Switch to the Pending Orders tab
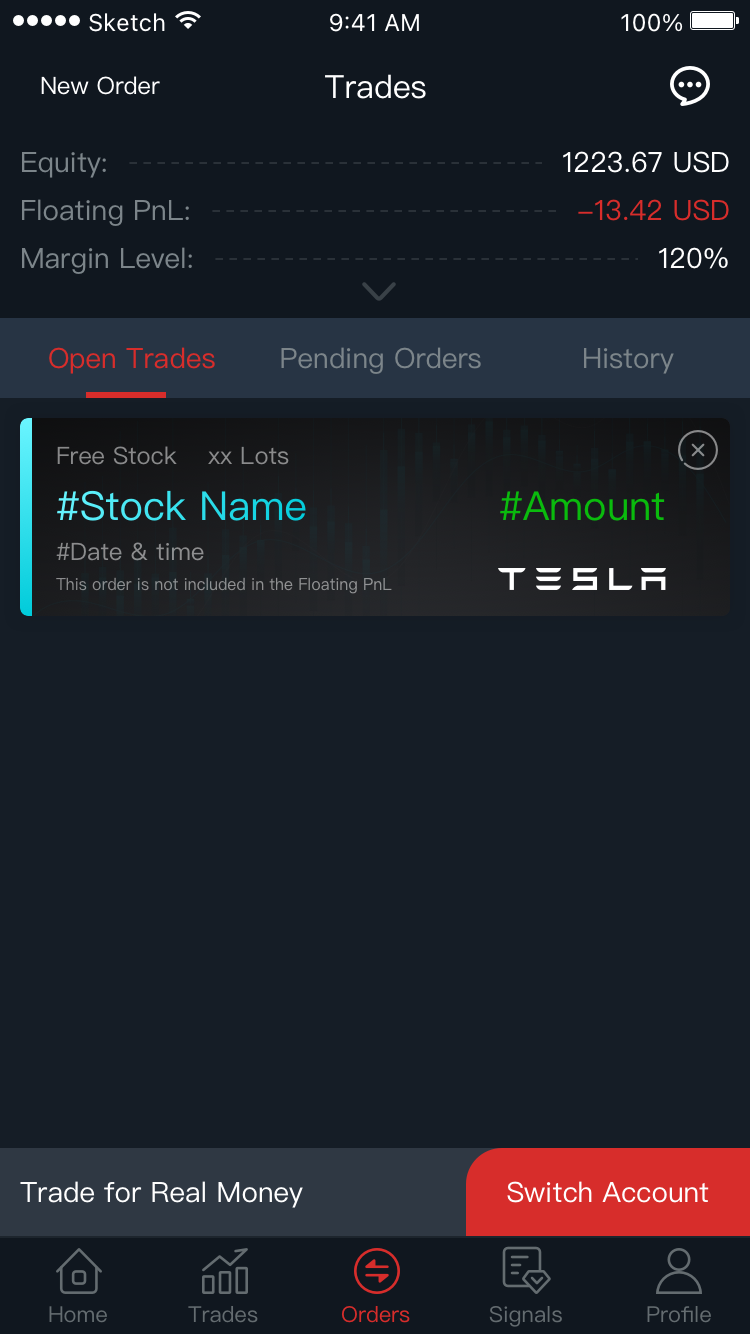The image size is (750, 1334). click(x=380, y=359)
